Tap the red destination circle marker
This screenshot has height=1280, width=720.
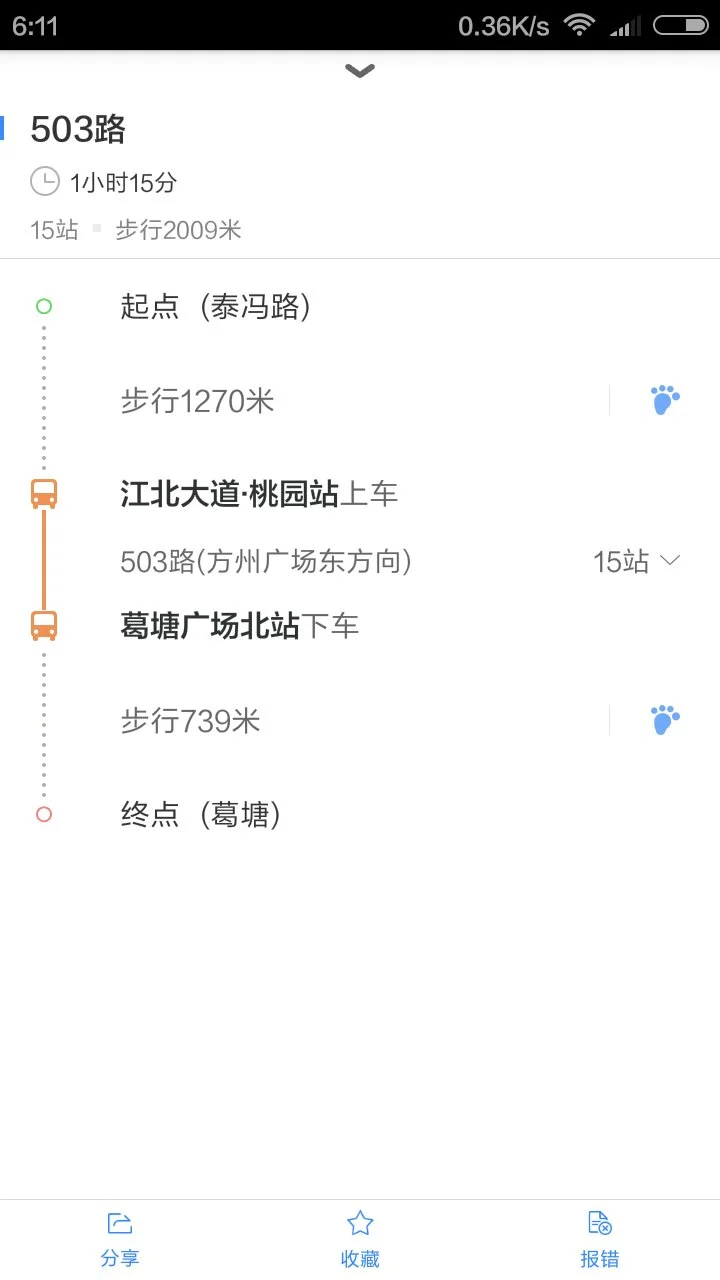(x=43, y=815)
